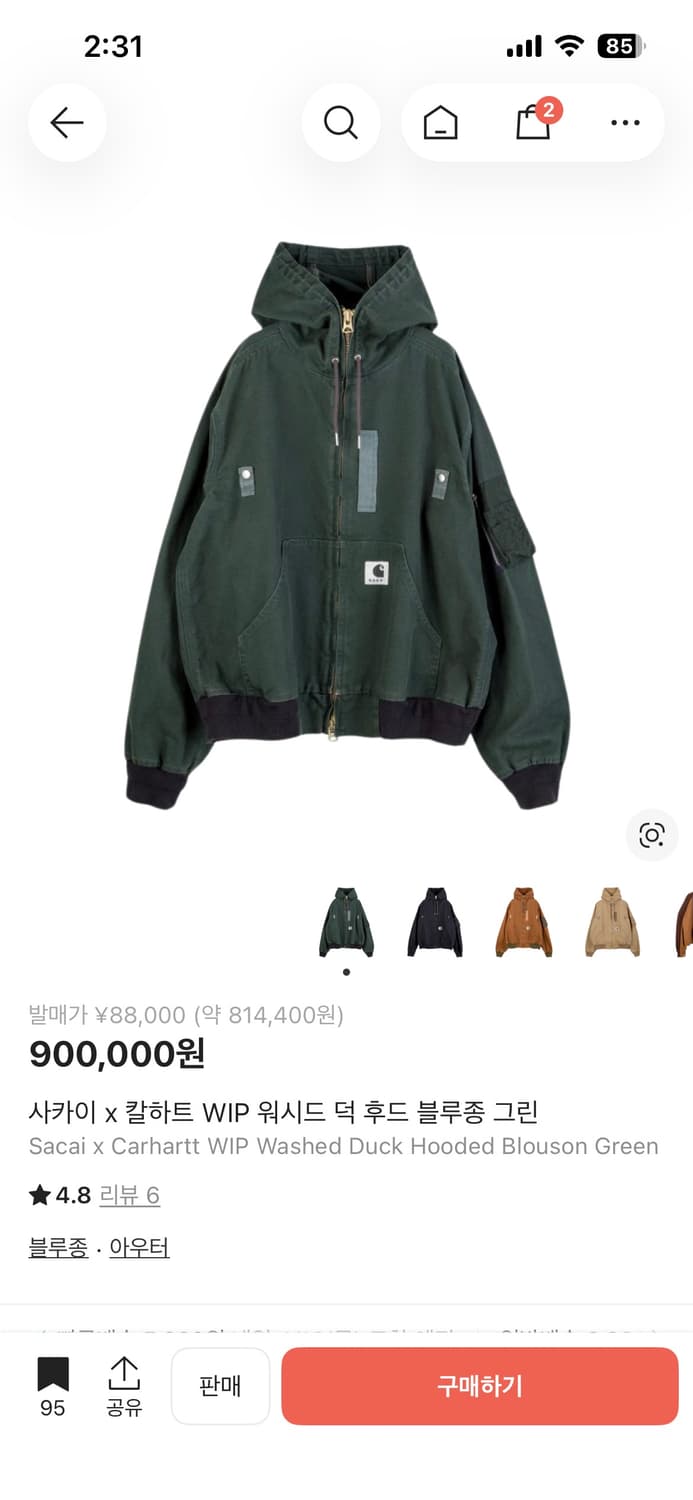Tap the 판매 sell button

coord(220,1386)
